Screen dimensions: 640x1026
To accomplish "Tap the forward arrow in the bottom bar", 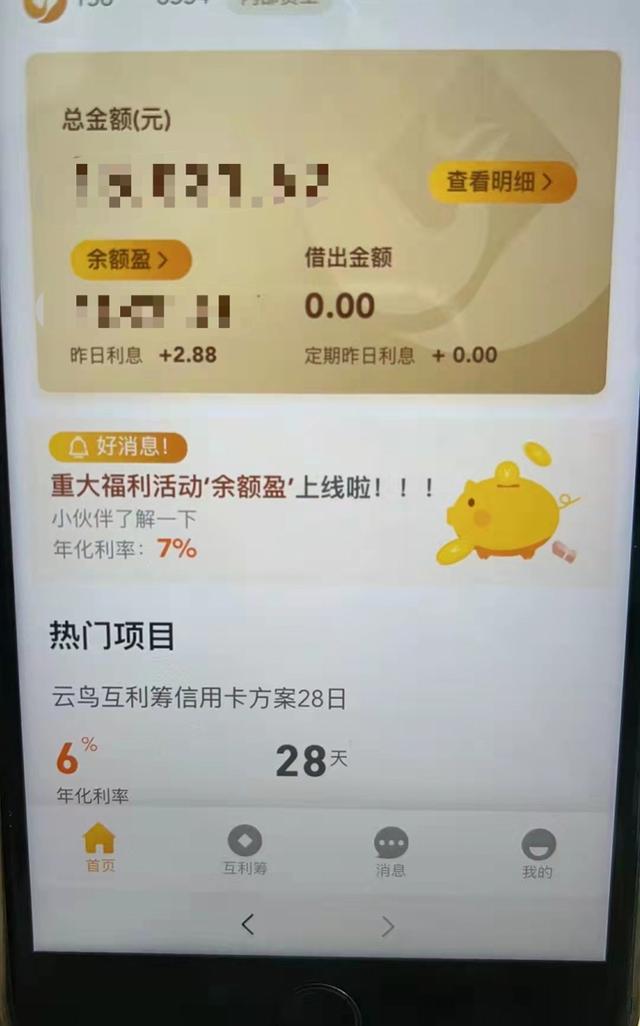I will (388, 927).
